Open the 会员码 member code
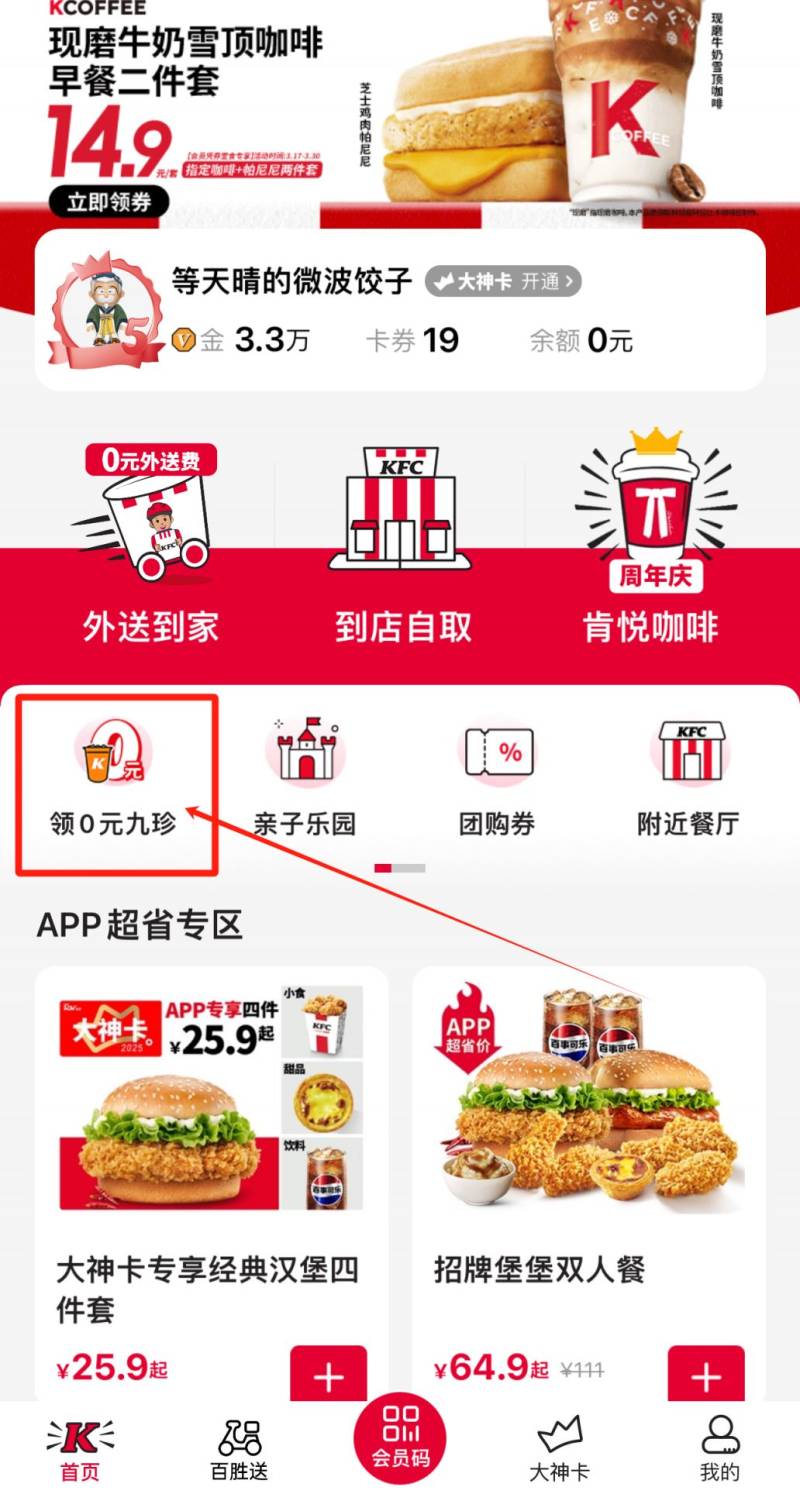This screenshot has height=1501, width=800. (400, 1440)
